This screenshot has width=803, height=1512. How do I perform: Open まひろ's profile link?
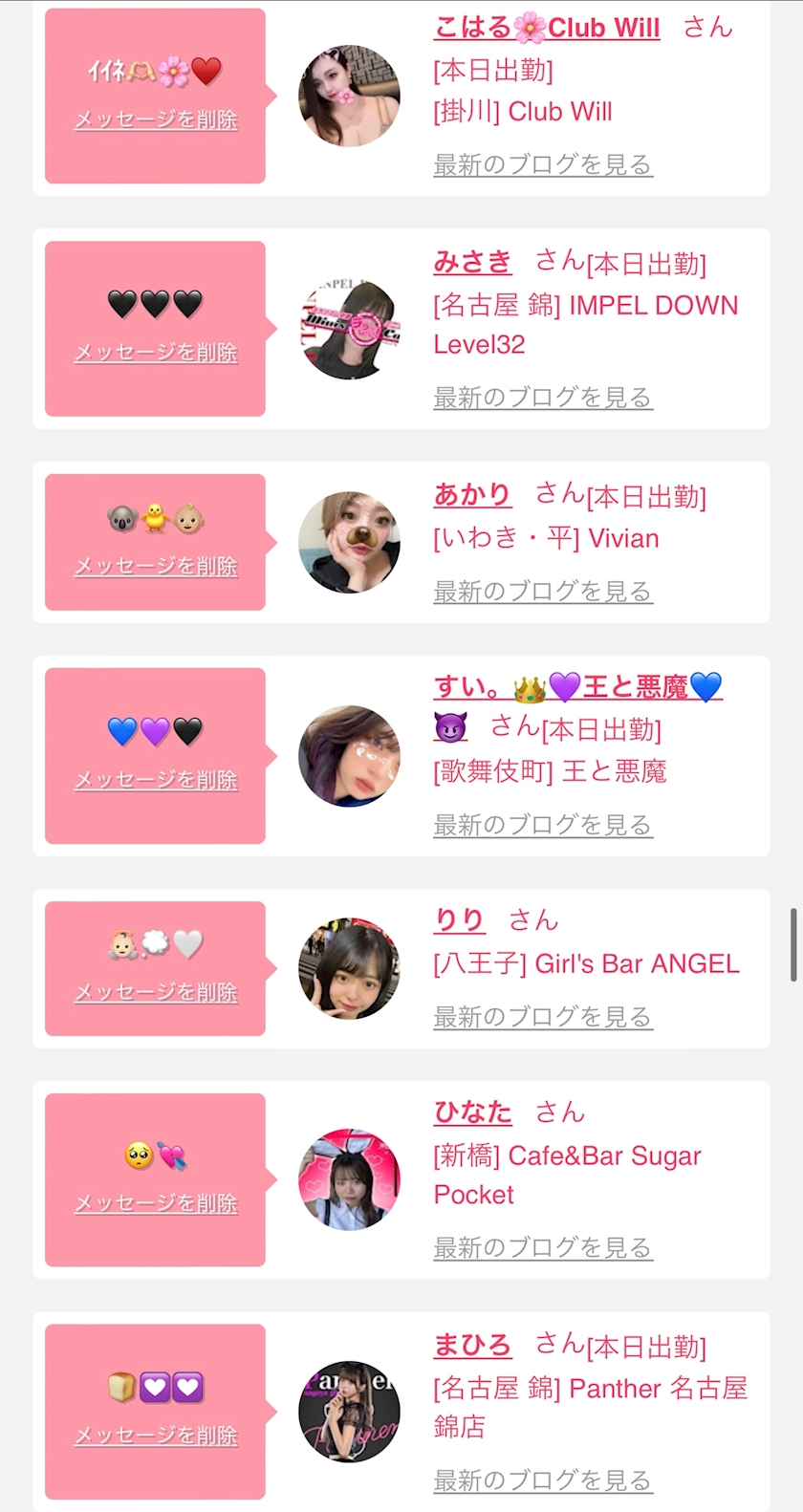pos(472,1345)
